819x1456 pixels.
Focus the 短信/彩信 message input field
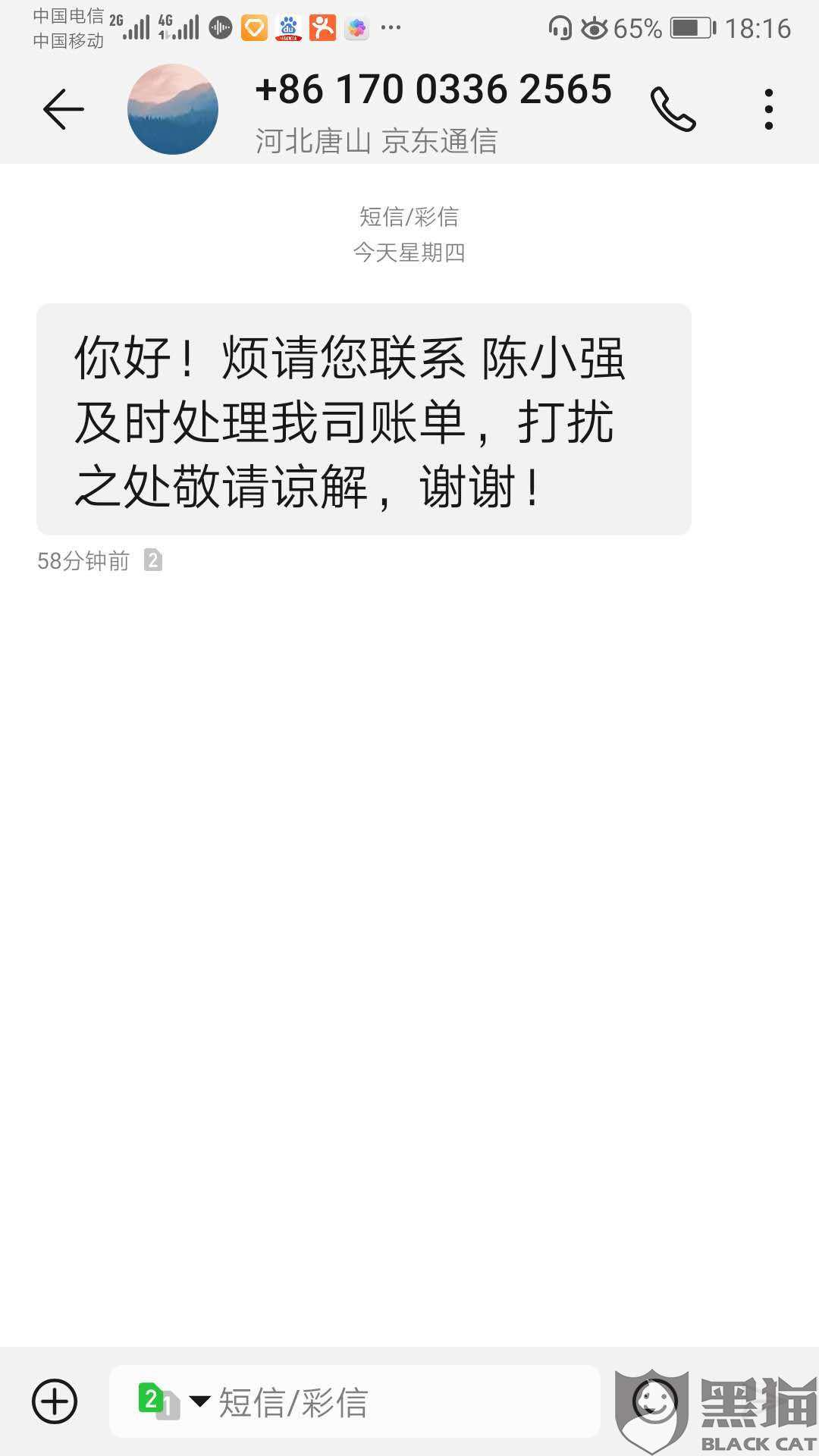[x=355, y=1401]
